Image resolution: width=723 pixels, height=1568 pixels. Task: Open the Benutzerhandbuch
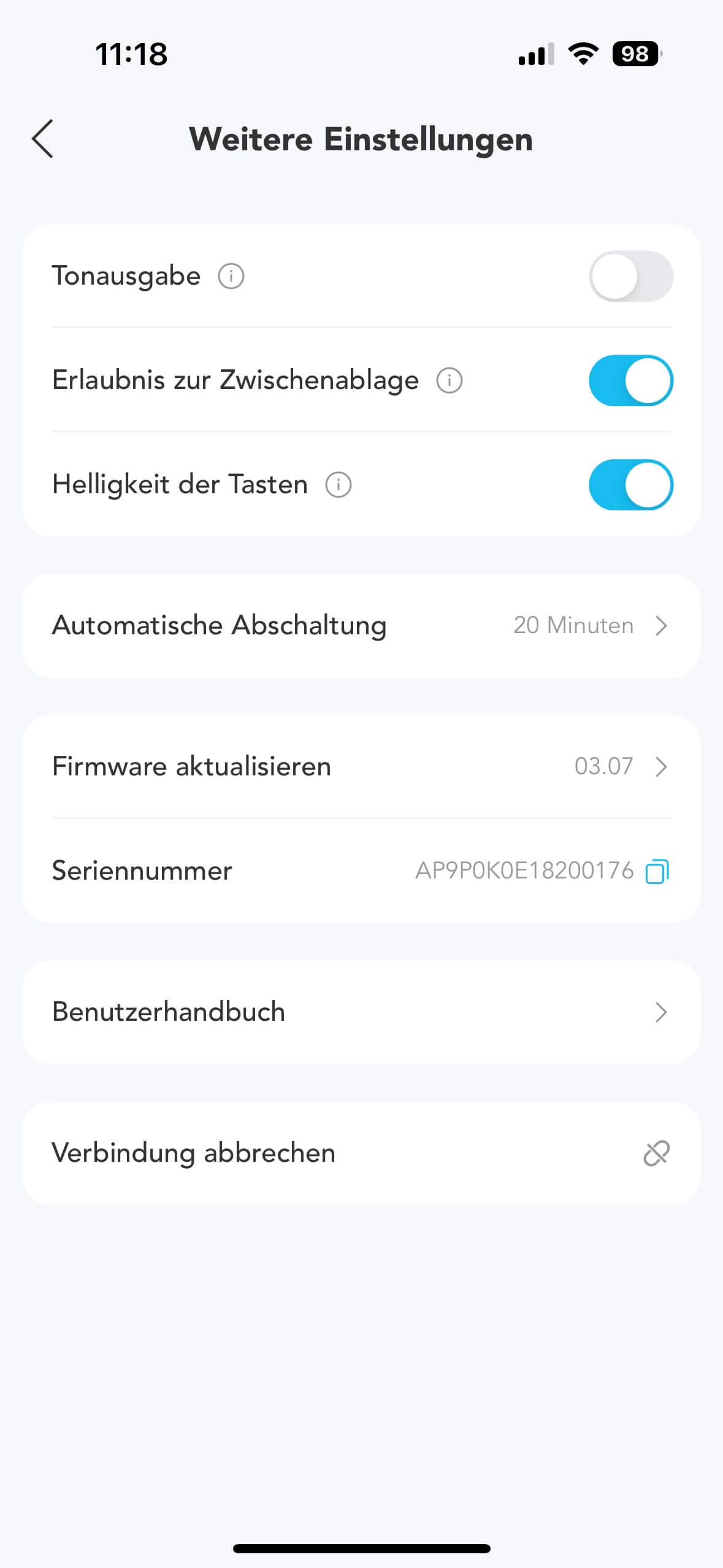361,1012
